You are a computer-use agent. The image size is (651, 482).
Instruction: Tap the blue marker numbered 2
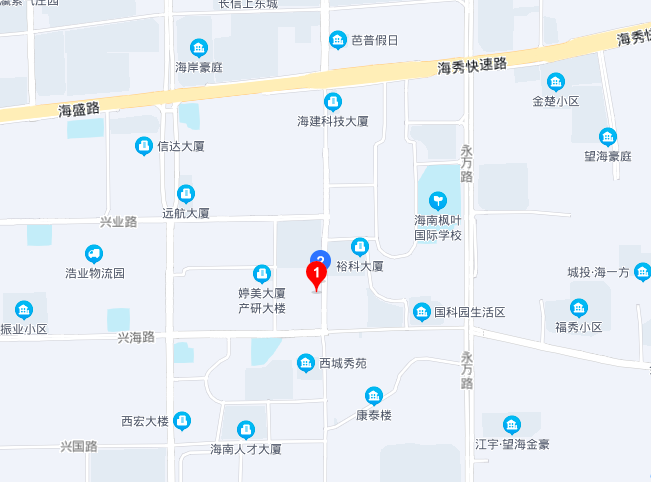[x=320, y=256]
